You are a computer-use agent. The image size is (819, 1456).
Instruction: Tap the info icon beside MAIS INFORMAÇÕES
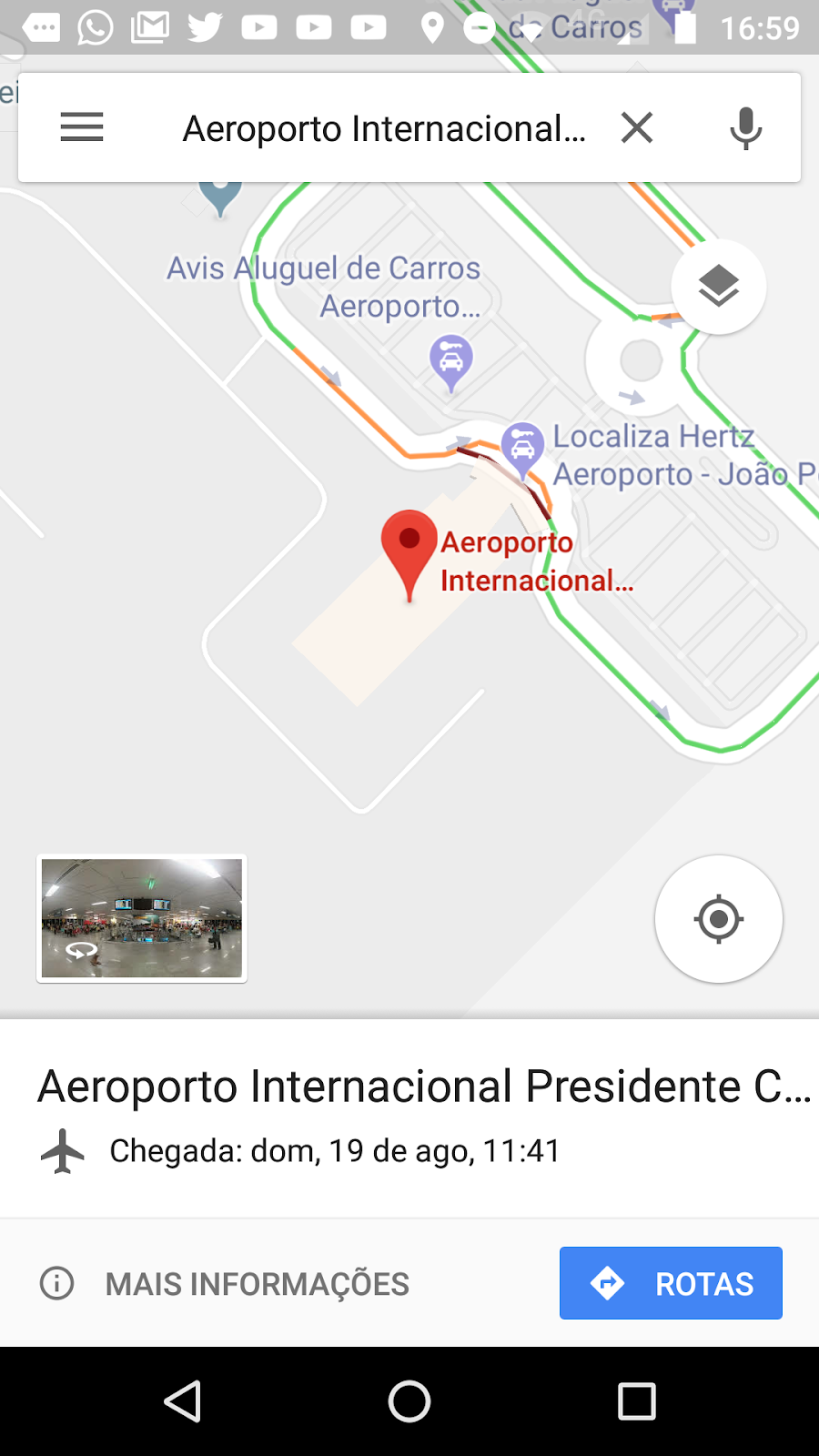(57, 1284)
